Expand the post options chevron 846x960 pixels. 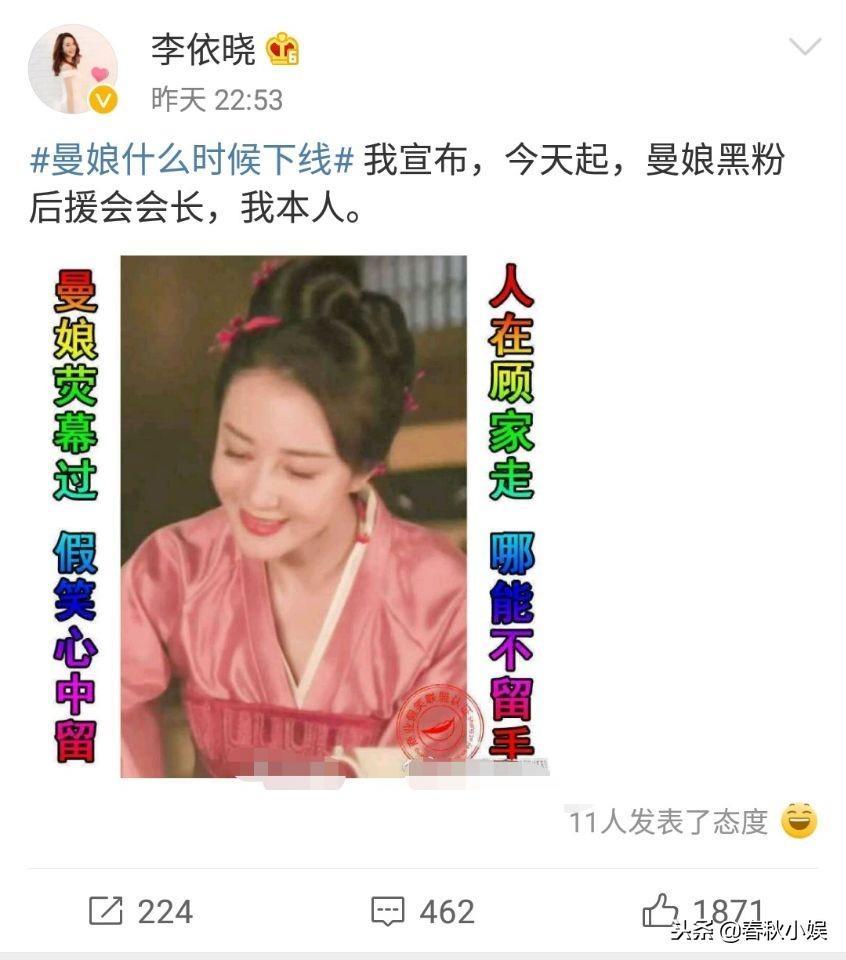pos(804,47)
